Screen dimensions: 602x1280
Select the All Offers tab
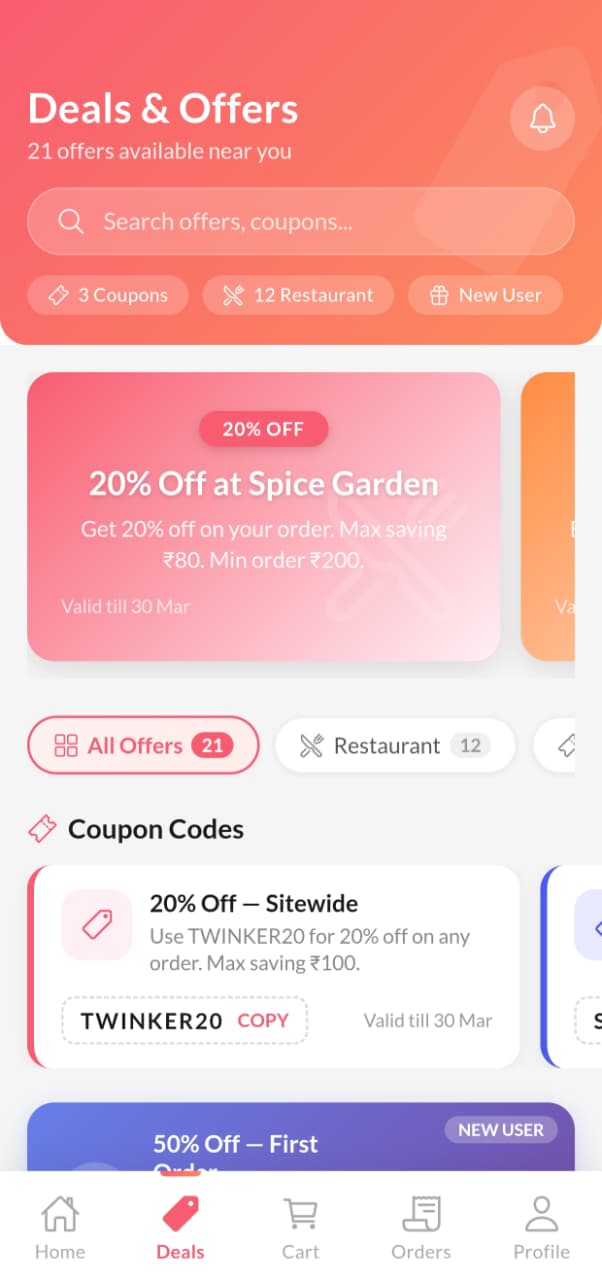coord(143,745)
